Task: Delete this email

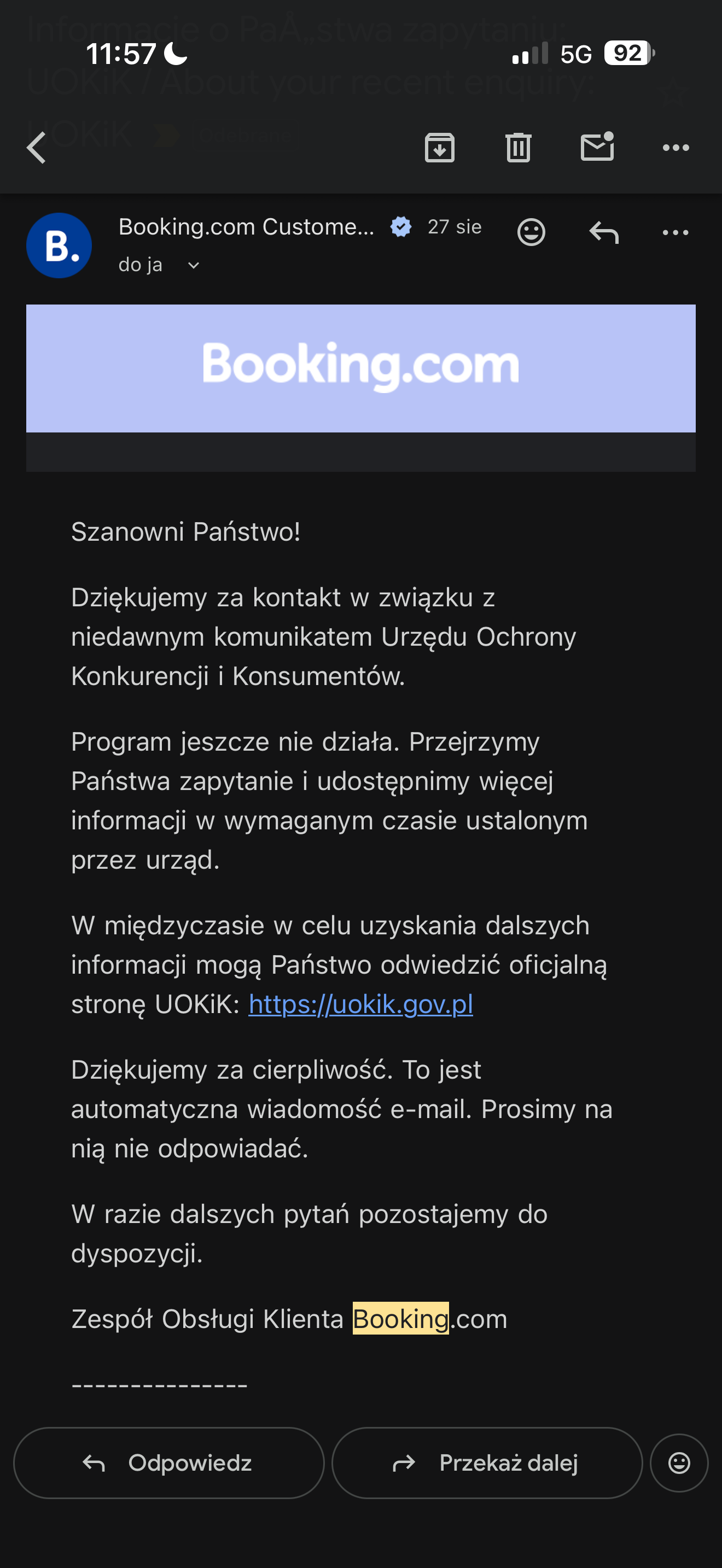Action: pos(518,147)
